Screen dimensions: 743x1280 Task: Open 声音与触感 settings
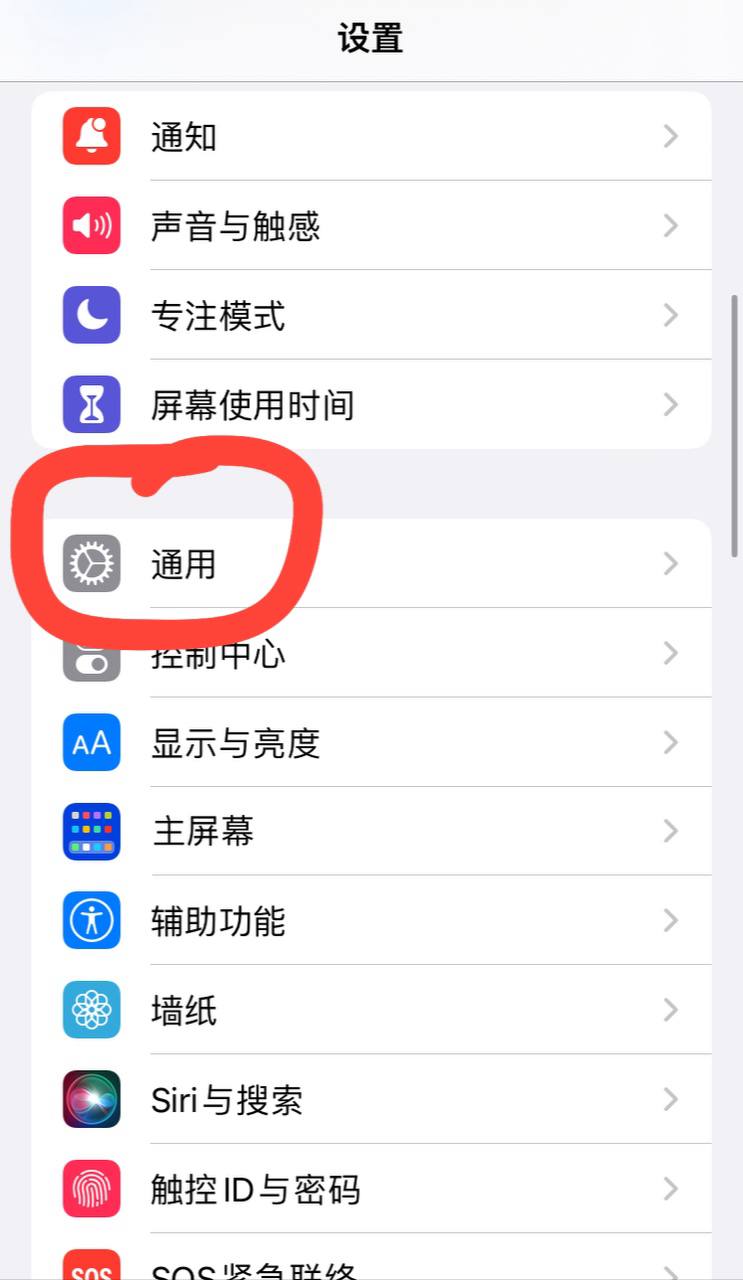370,226
